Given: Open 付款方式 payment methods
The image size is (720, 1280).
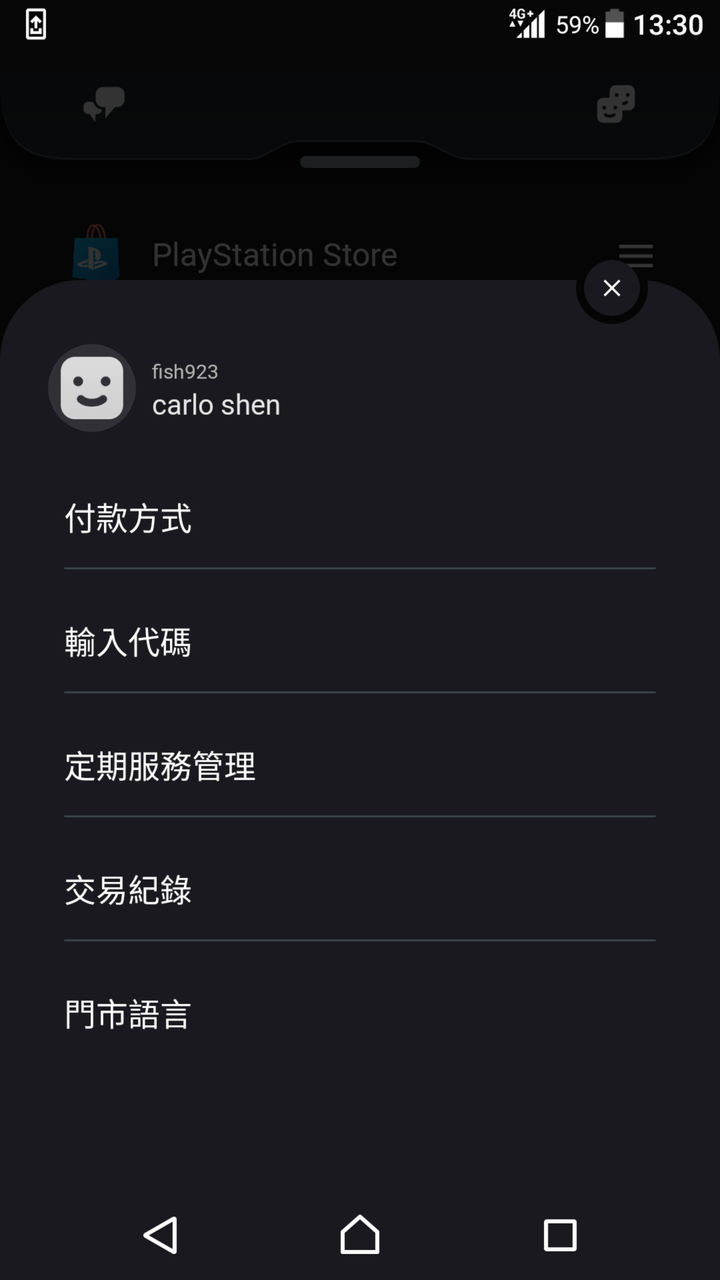Looking at the screenshot, I should point(360,520).
